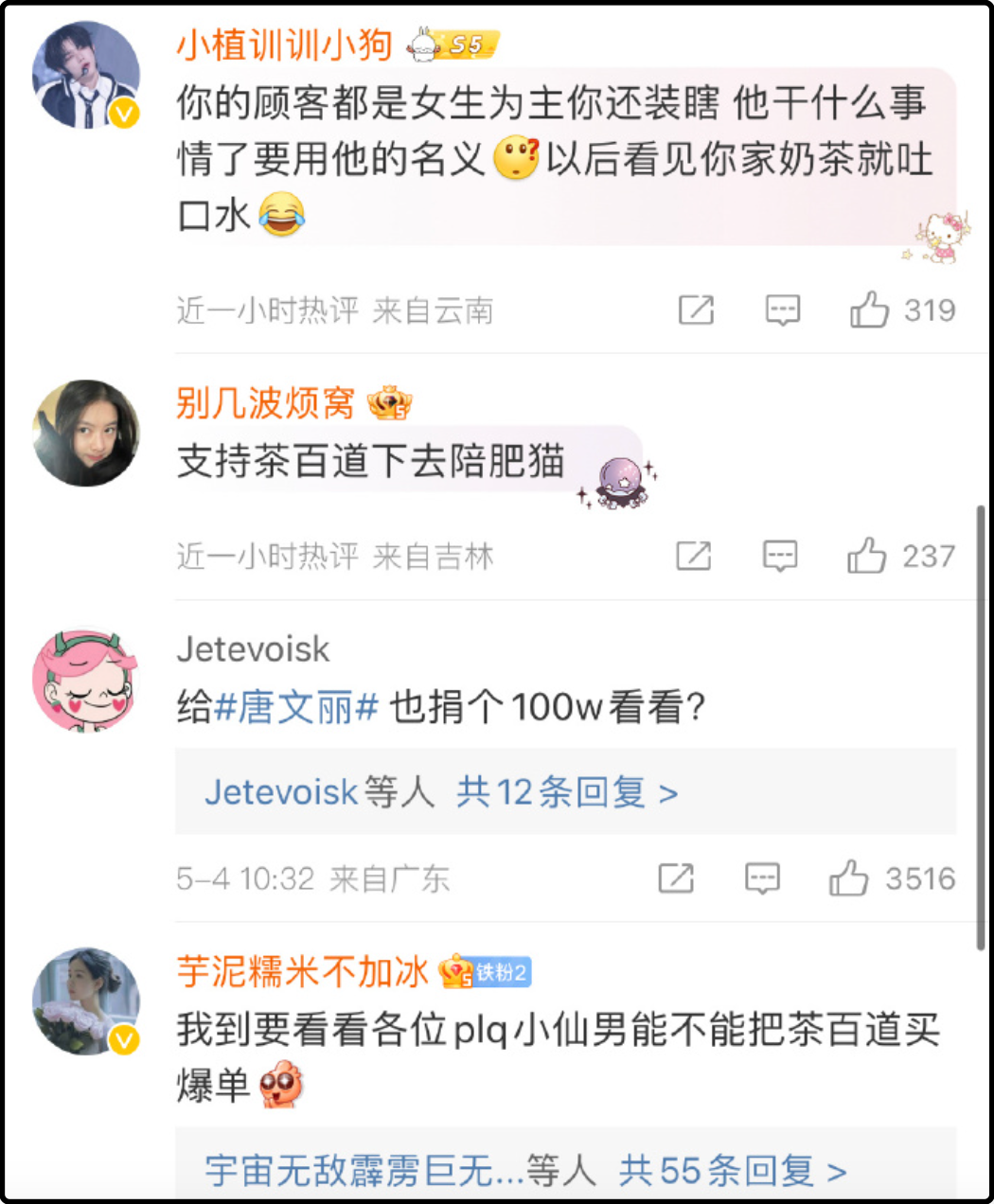Open username 芋泥糯米不加冰
994x1204 pixels.
click(303, 972)
